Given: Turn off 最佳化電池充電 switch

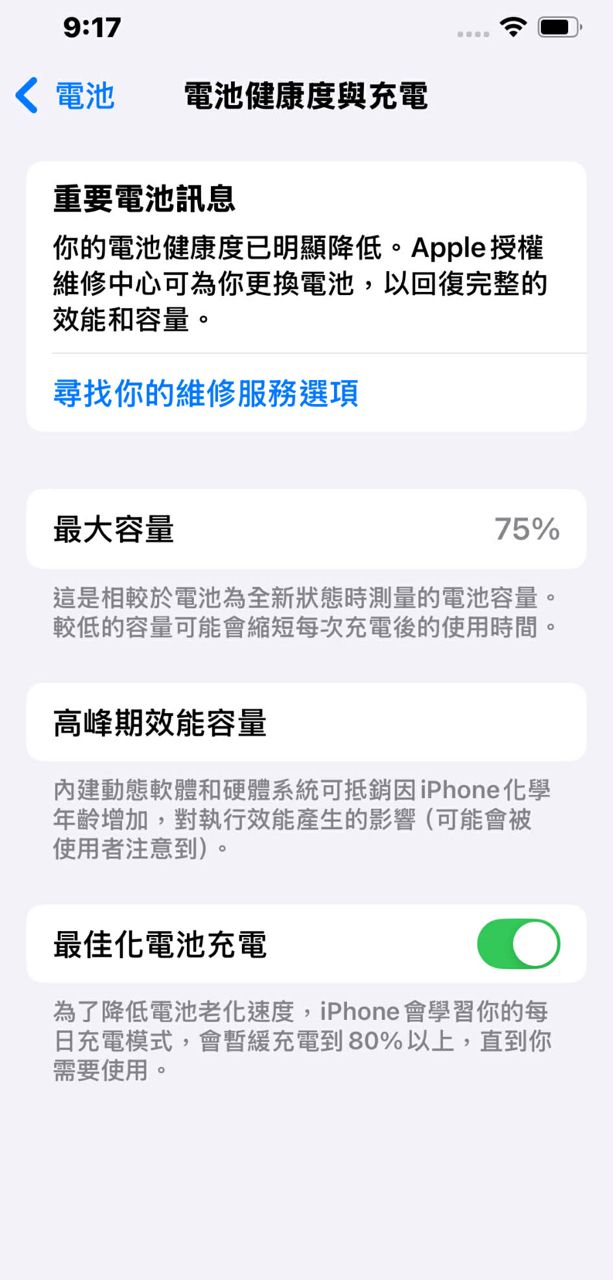Looking at the screenshot, I should [518, 944].
